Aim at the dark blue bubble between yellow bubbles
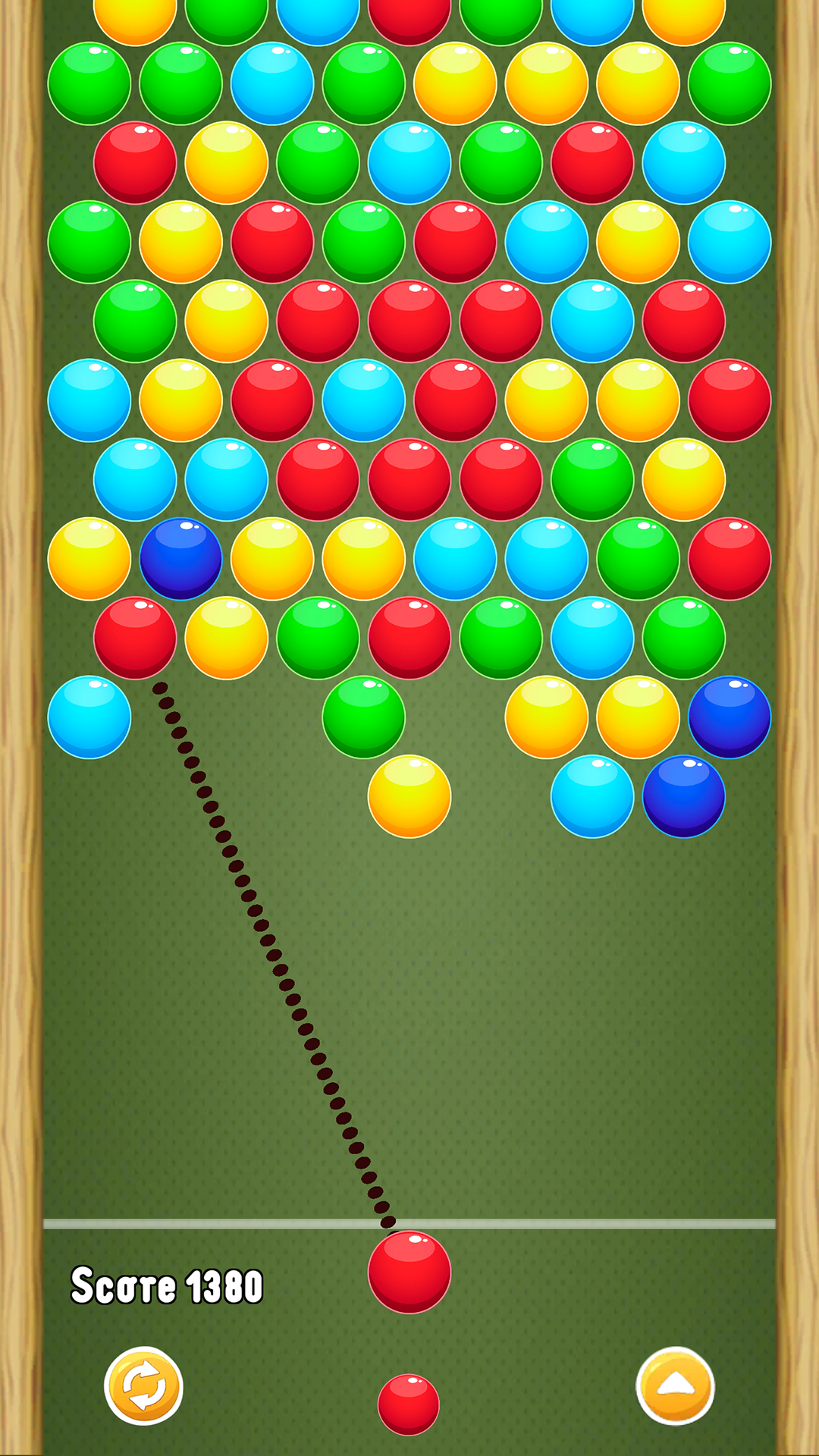The image size is (819, 1456). tap(180, 559)
